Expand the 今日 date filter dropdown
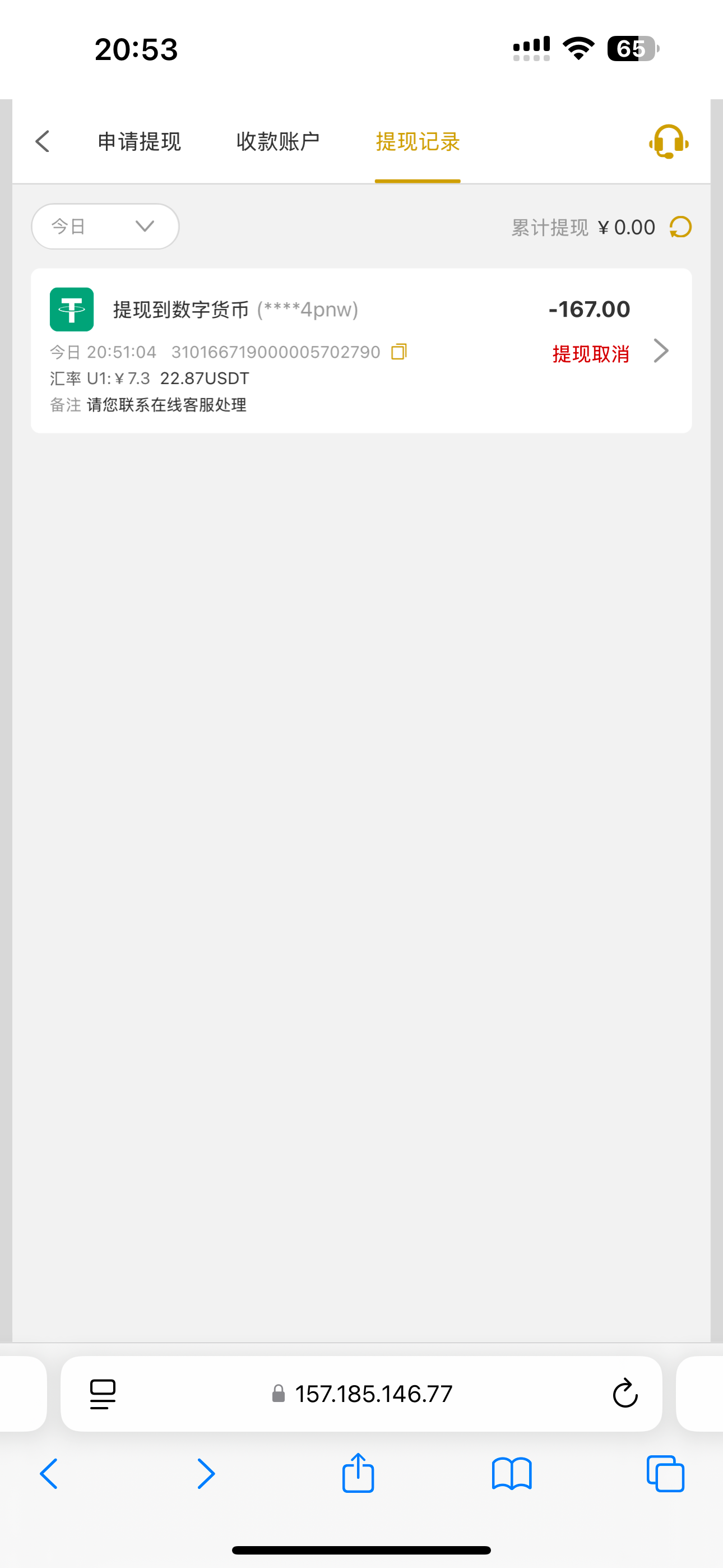Screen dimensions: 723x1568 105,227
